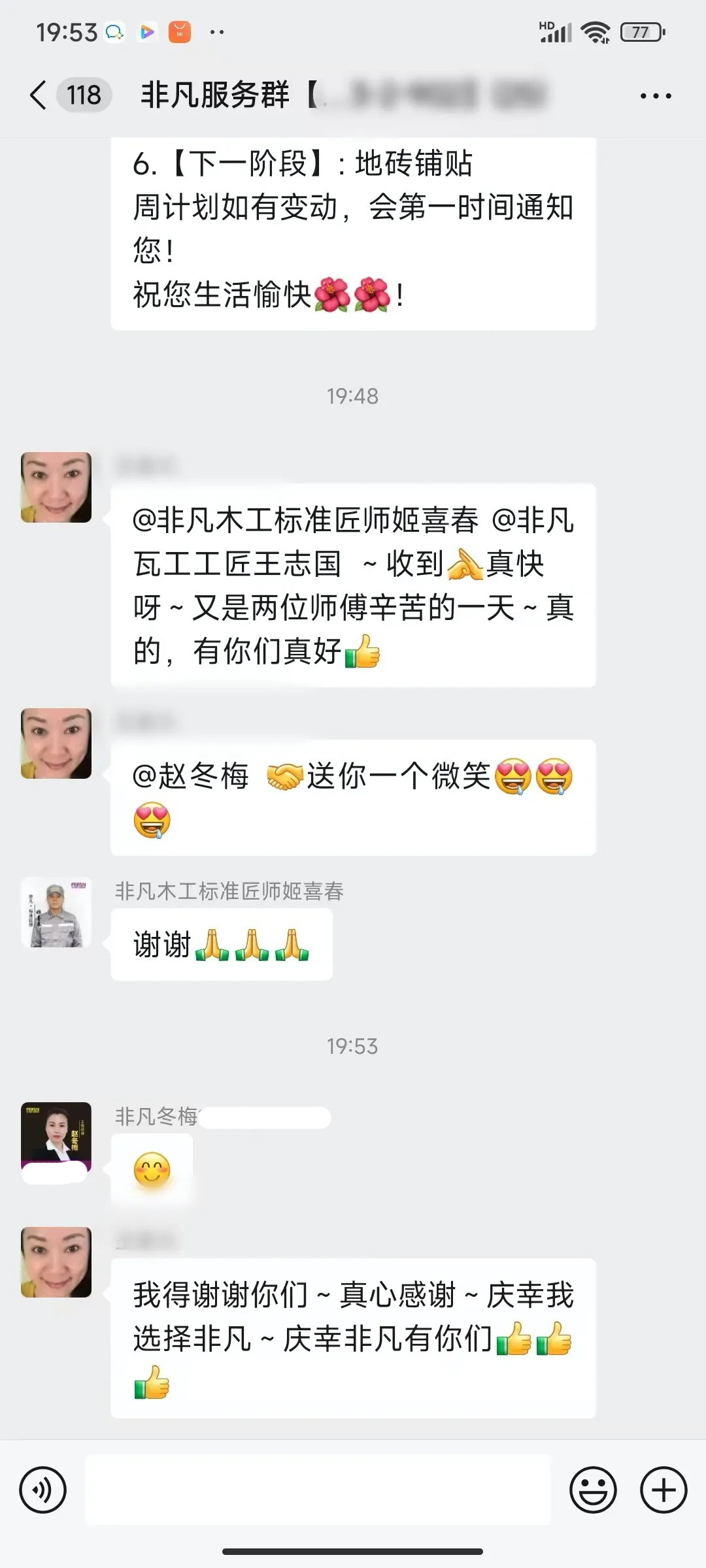Open the plus attachment menu
706x1568 pixels.
click(x=663, y=1490)
